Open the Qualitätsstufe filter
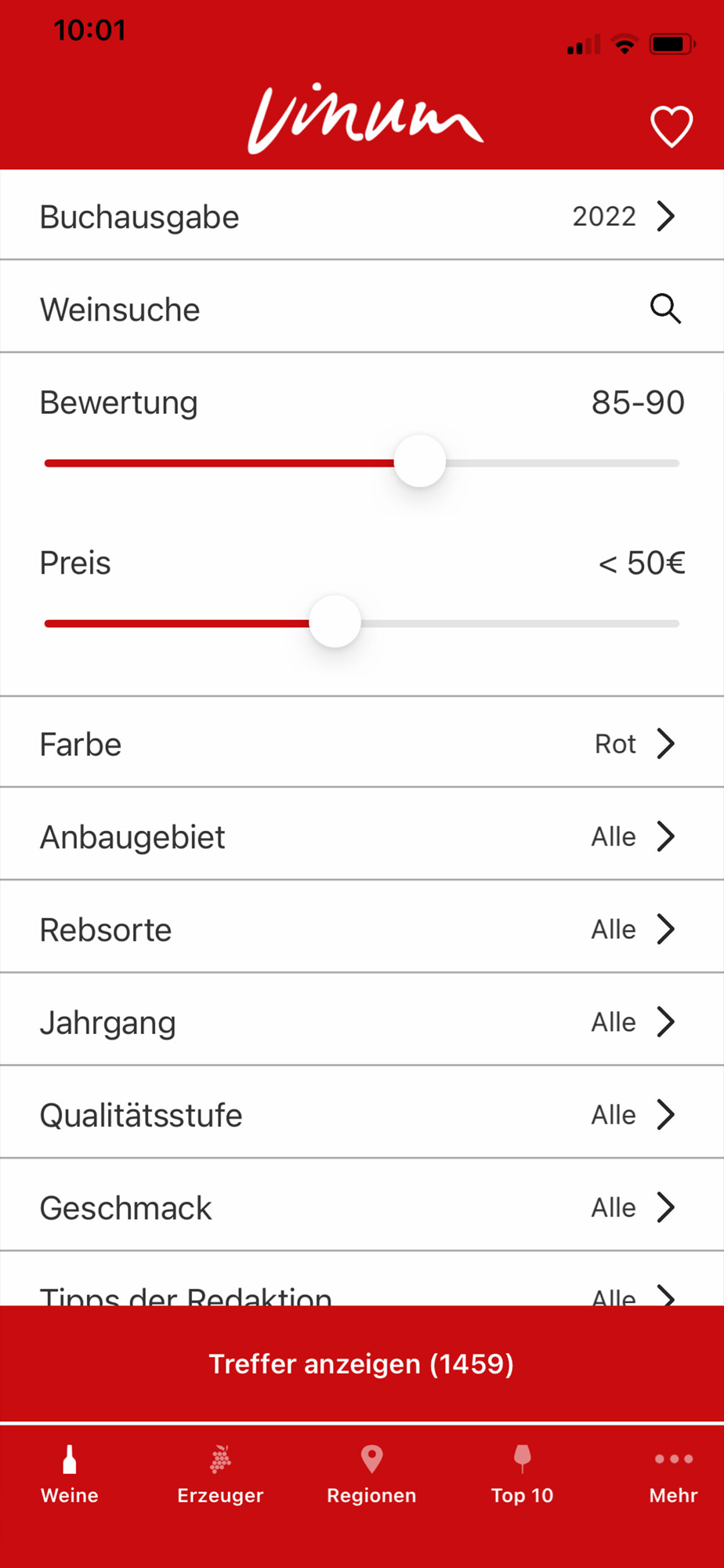Viewport: 724px width, 1568px height. coord(362,1113)
